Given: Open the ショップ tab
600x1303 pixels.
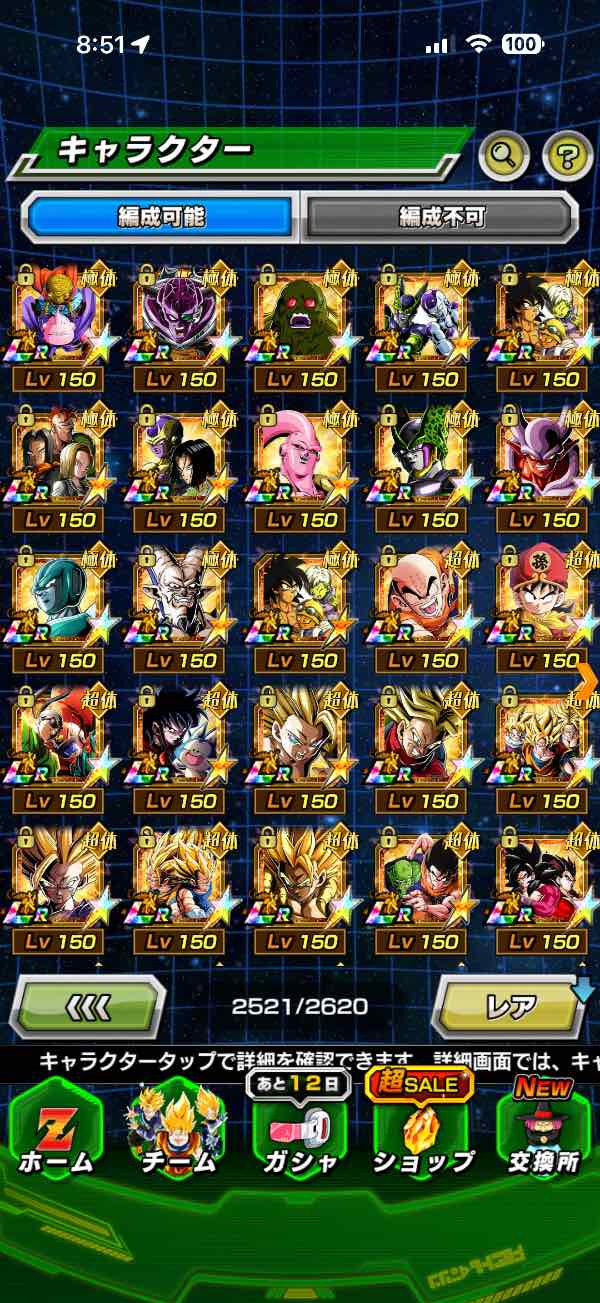Looking at the screenshot, I should point(422,1128).
